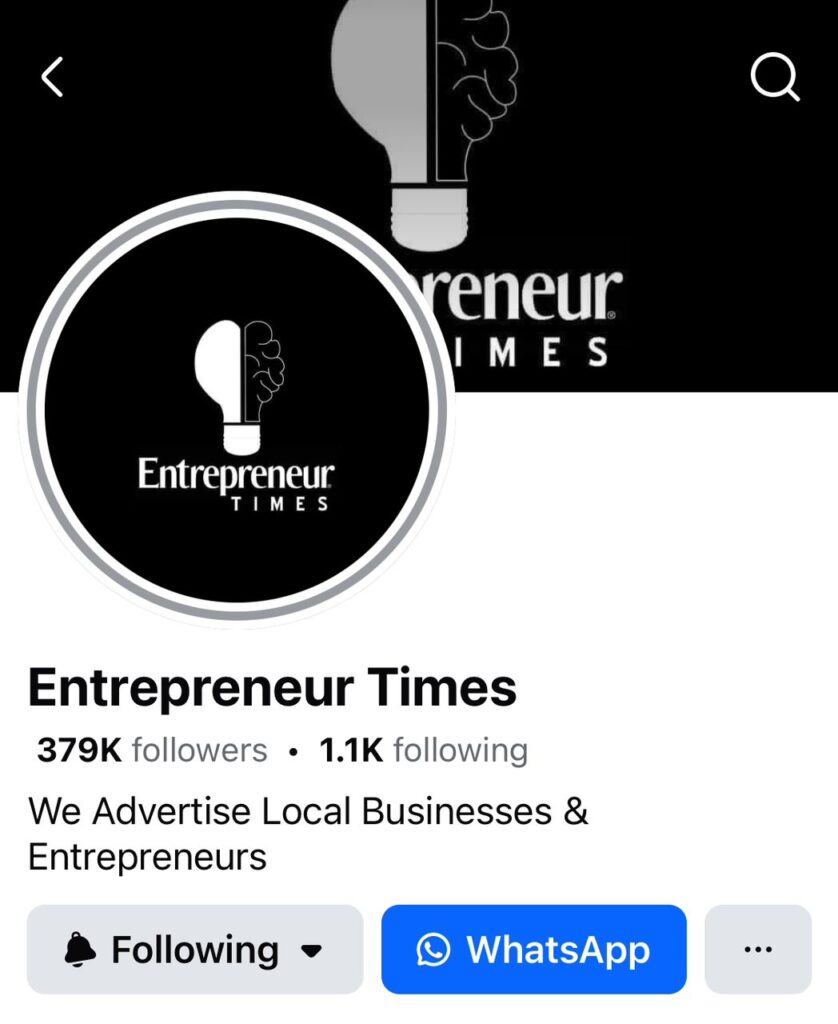Contact the page via WhatsApp button
The image size is (838, 1024).
click(x=534, y=949)
